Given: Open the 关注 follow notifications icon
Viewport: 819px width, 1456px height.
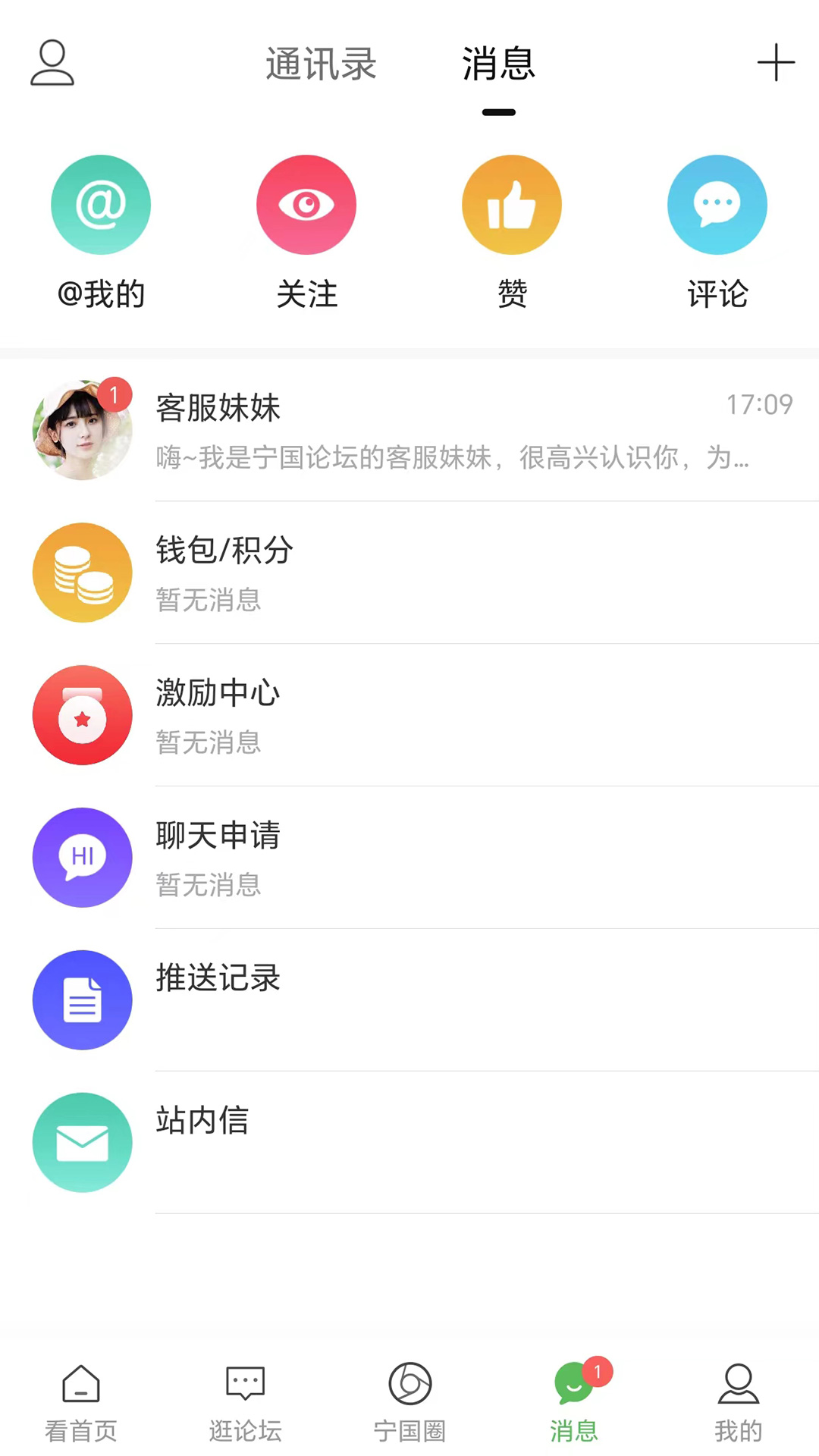Looking at the screenshot, I should click(x=306, y=205).
